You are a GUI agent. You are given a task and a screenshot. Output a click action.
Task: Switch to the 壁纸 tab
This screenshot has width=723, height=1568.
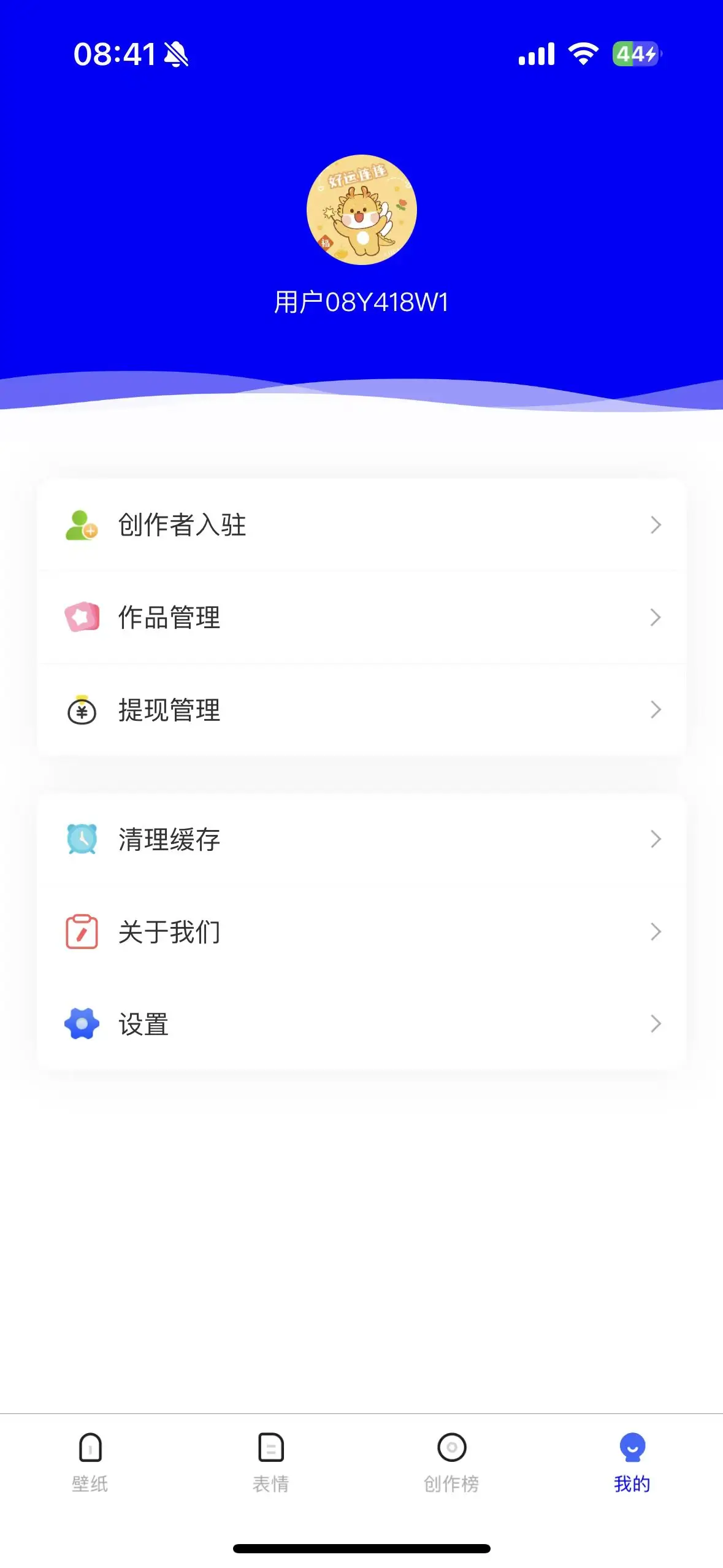tap(90, 1462)
